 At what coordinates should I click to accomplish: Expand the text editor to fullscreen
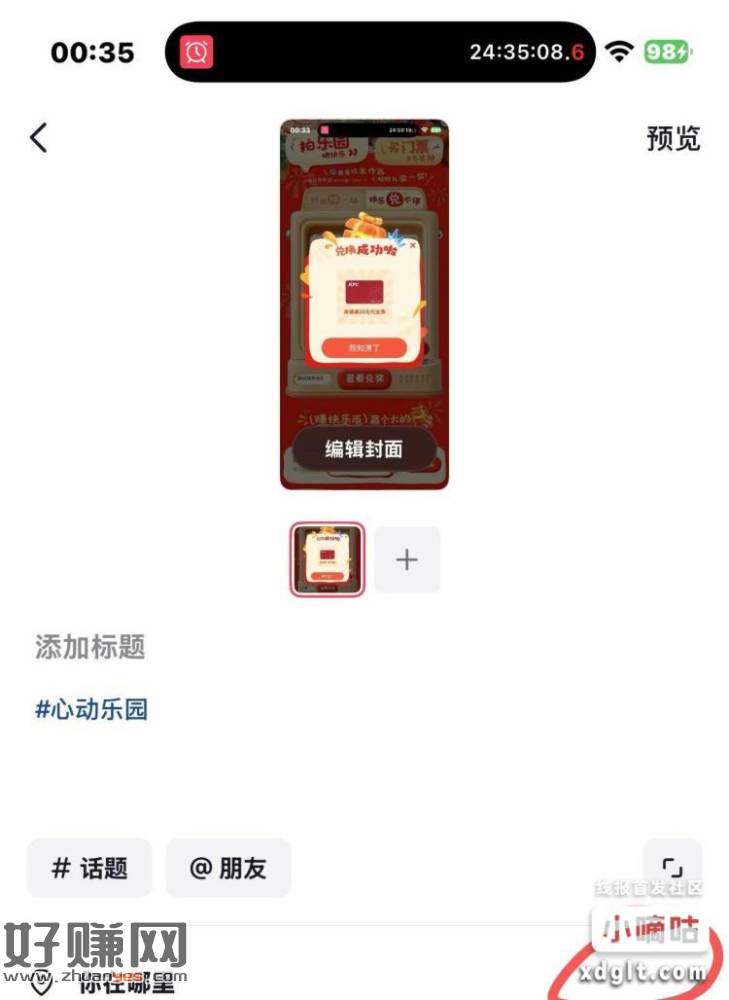coord(670,866)
